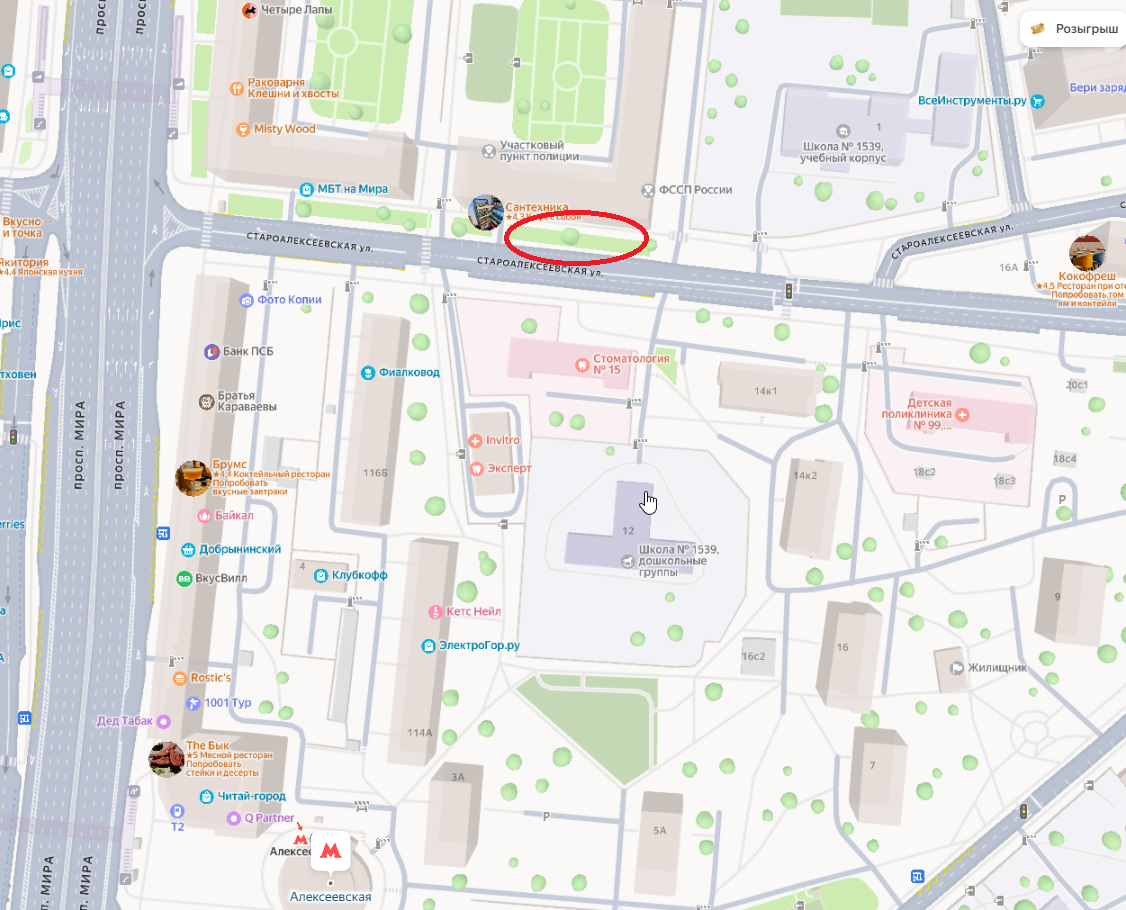Open the Розыгрыш promo button

tap(1074, 29)
